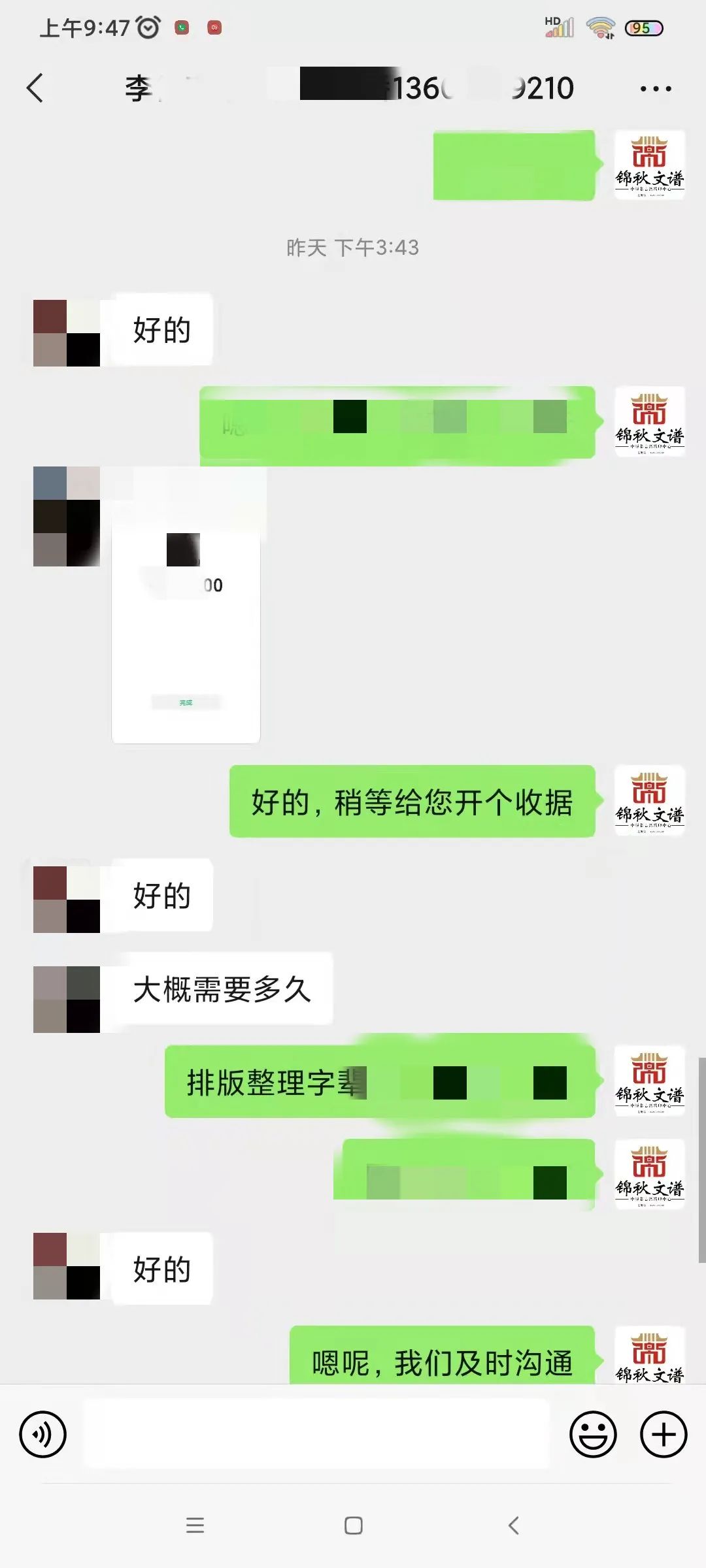Open the chat info overflow menu
This screenshot has height=1568, width=706.
(656, 89)
